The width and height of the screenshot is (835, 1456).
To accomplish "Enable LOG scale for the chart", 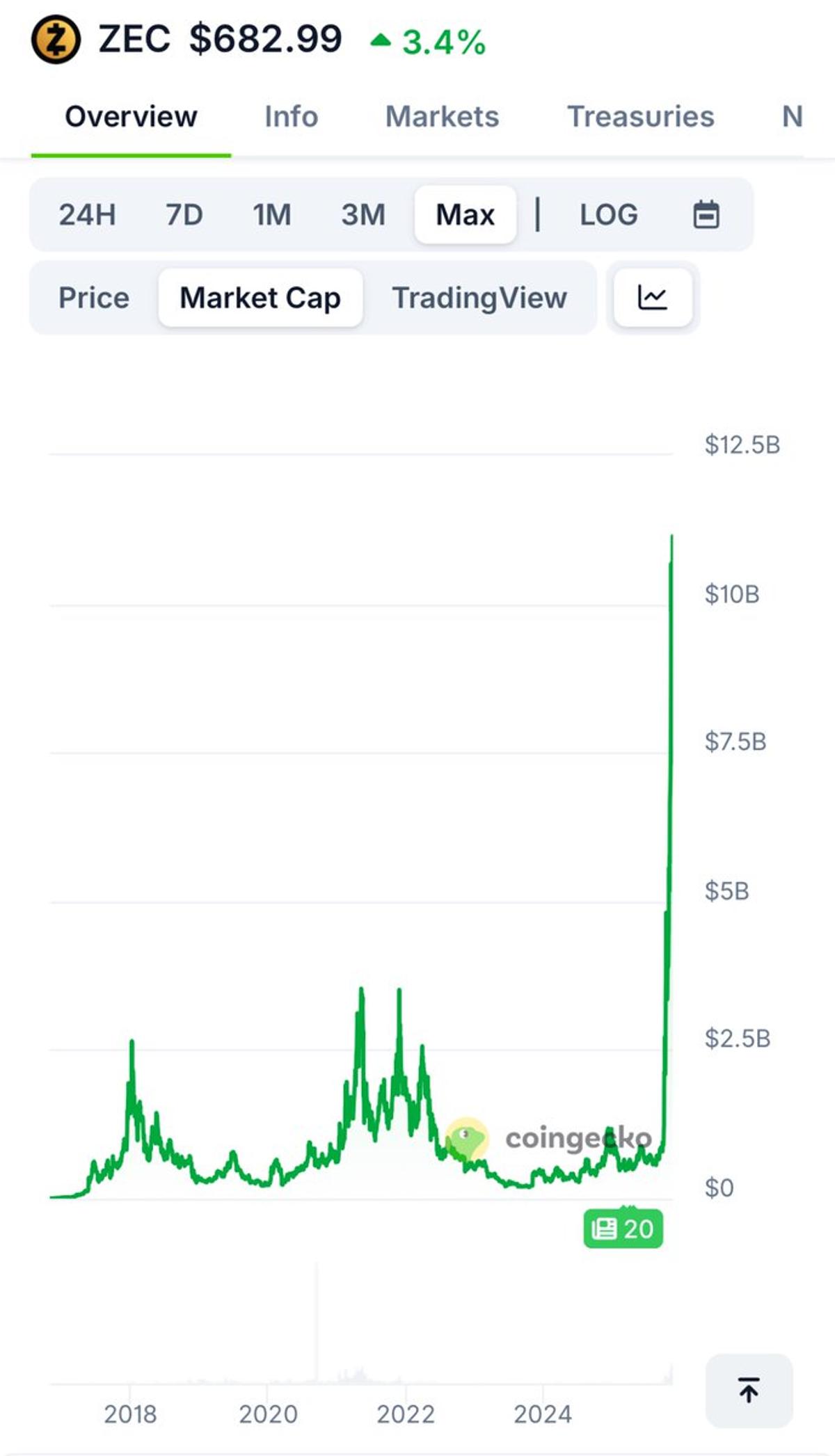I will point(608,215).
